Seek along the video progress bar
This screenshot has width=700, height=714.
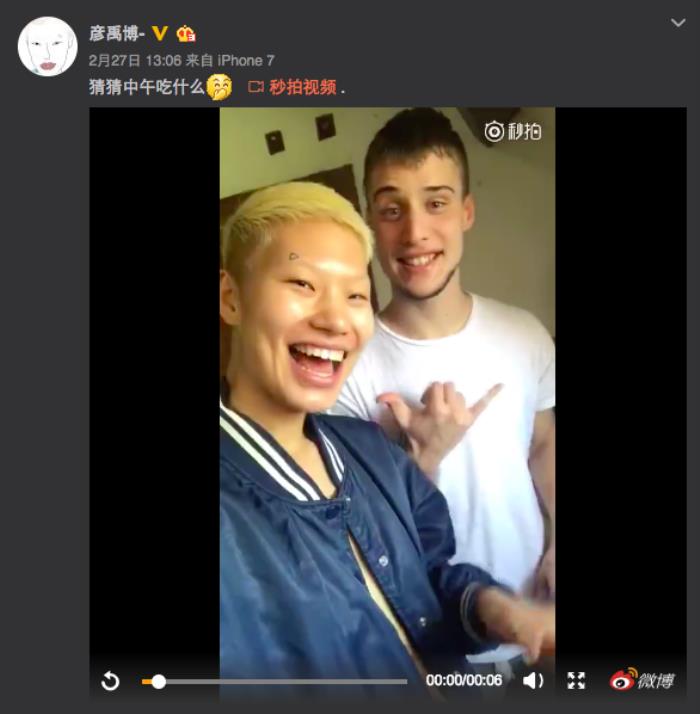point(280,681)
